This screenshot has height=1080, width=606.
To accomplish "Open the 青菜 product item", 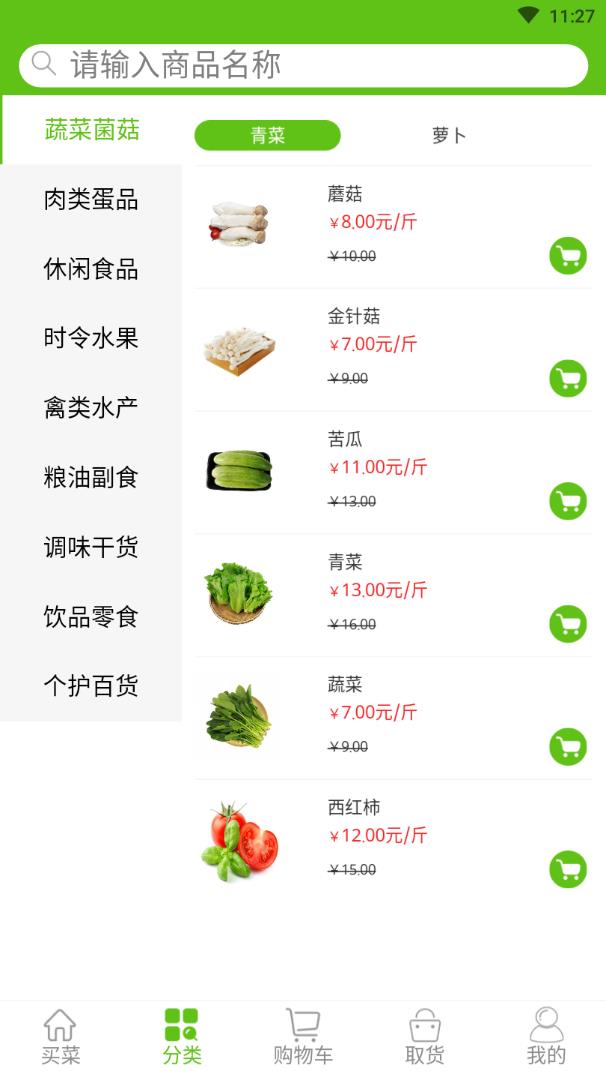I will 393,595.
